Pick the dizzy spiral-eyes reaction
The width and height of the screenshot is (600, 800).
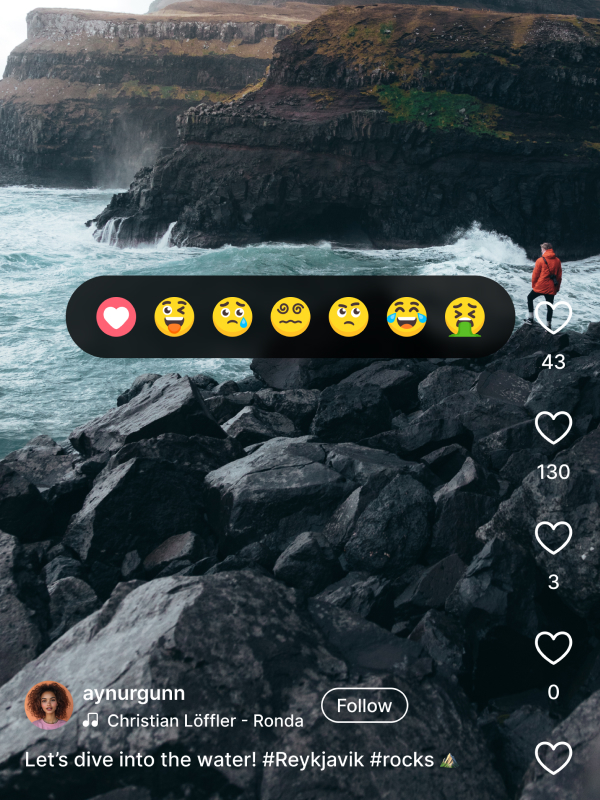click(x=290, y=317)
